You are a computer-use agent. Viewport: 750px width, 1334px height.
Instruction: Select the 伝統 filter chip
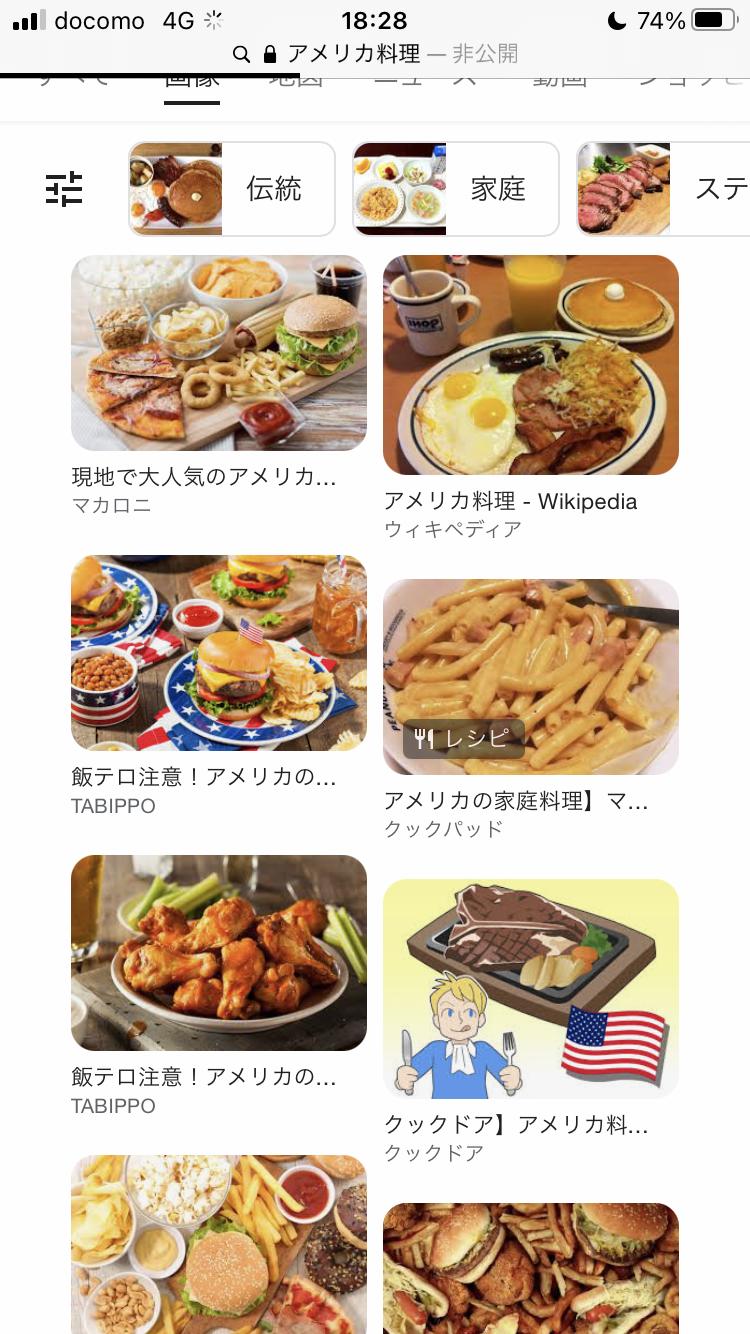coord(232,189)
